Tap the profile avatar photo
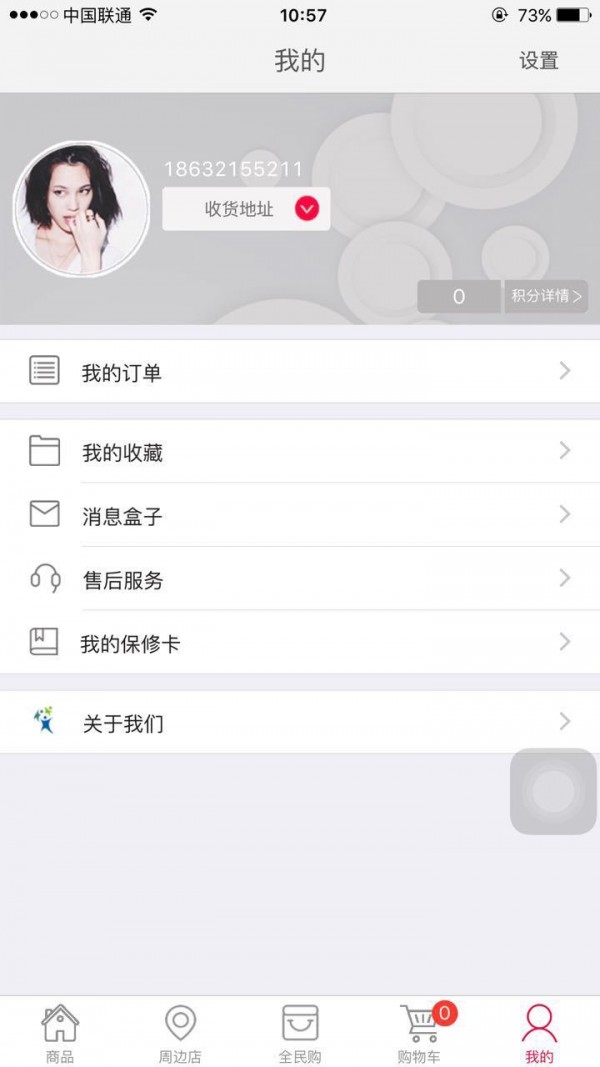 (81, 209)
